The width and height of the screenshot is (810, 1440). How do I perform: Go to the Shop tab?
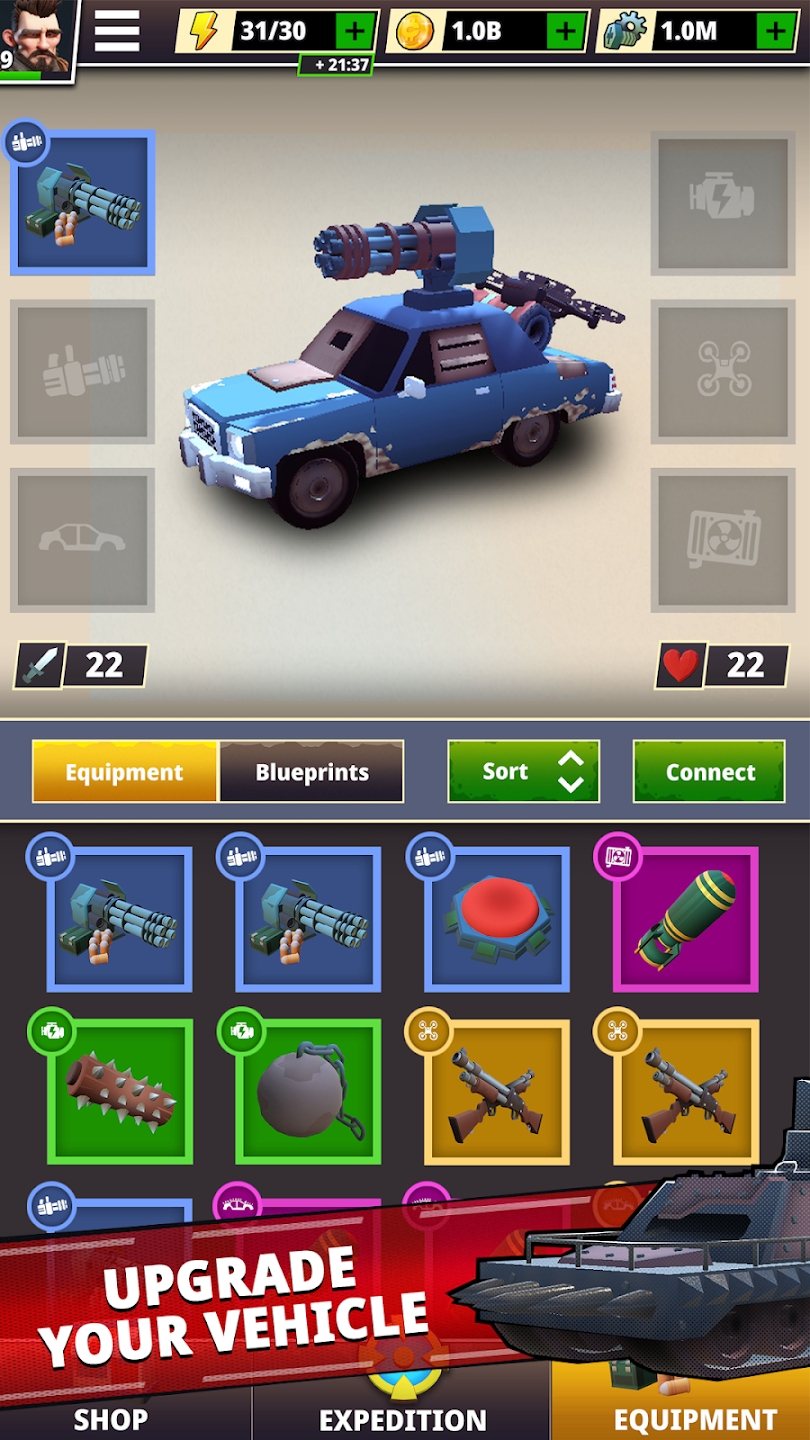[x=111, y=1418]
